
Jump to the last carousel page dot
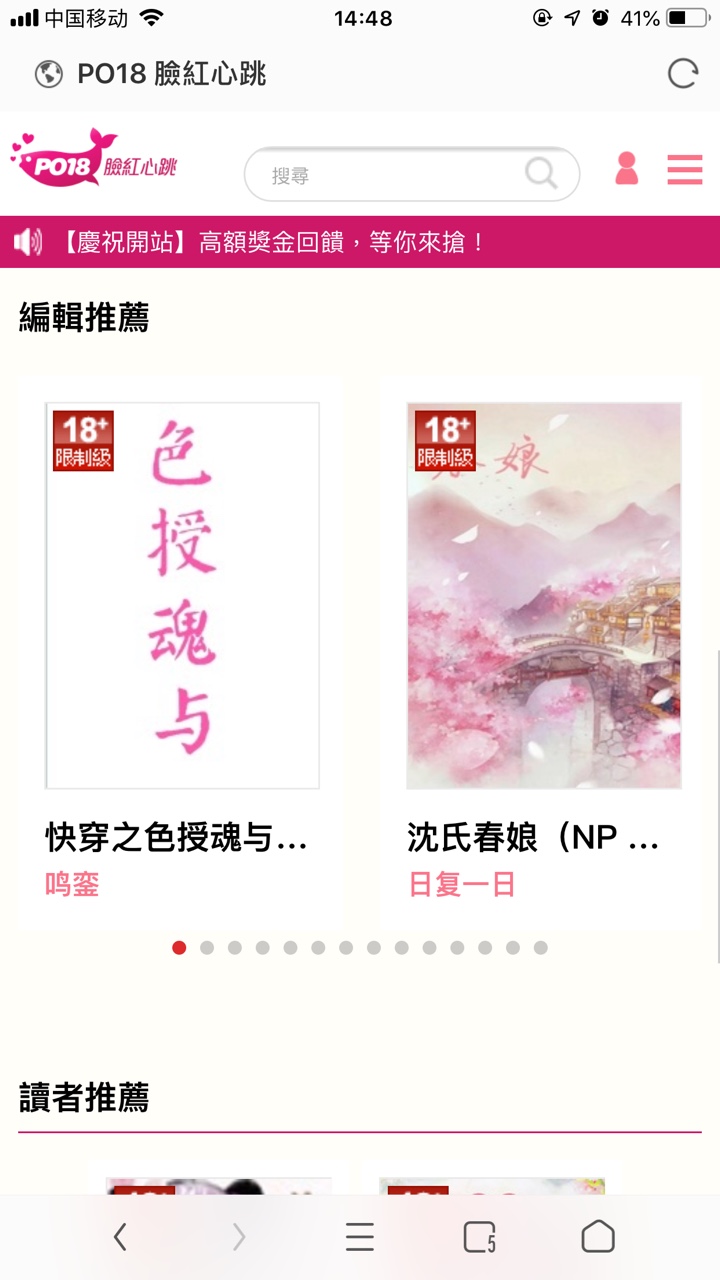point(541,948)
